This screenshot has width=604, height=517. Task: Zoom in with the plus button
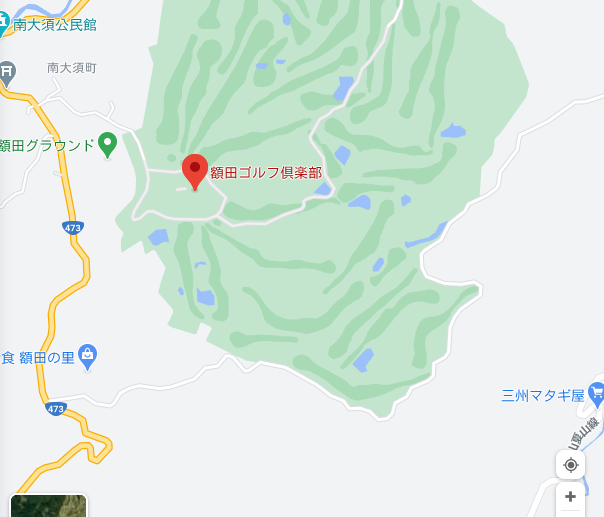pos(570,496)
